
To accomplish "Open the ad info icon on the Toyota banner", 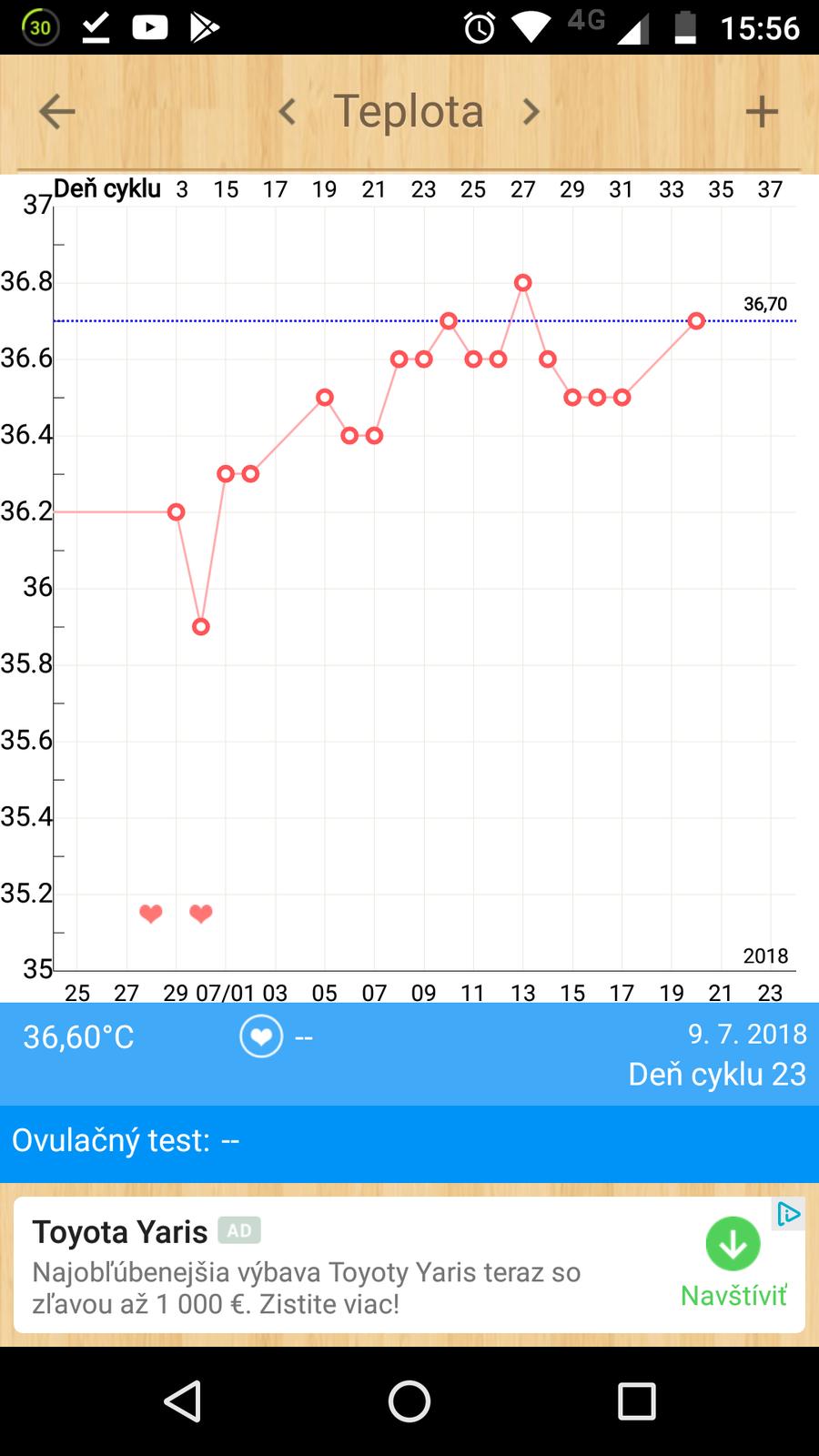I will pyautogui.click(x=788, y=1214).
